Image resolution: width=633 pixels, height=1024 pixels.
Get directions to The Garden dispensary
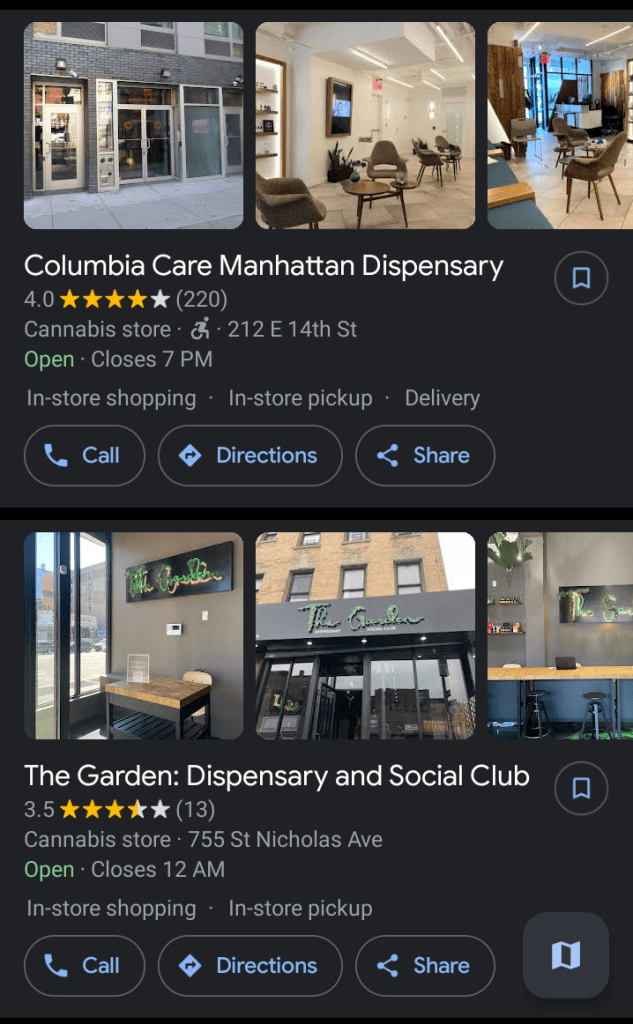[x=250, y=966]
